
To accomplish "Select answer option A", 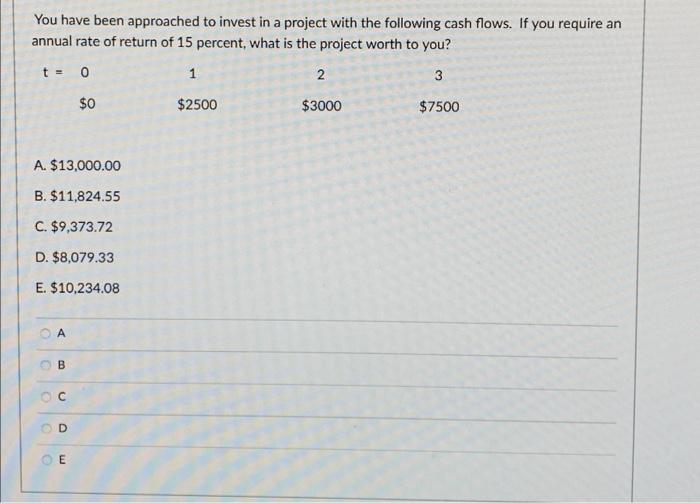I will (44, 333).
